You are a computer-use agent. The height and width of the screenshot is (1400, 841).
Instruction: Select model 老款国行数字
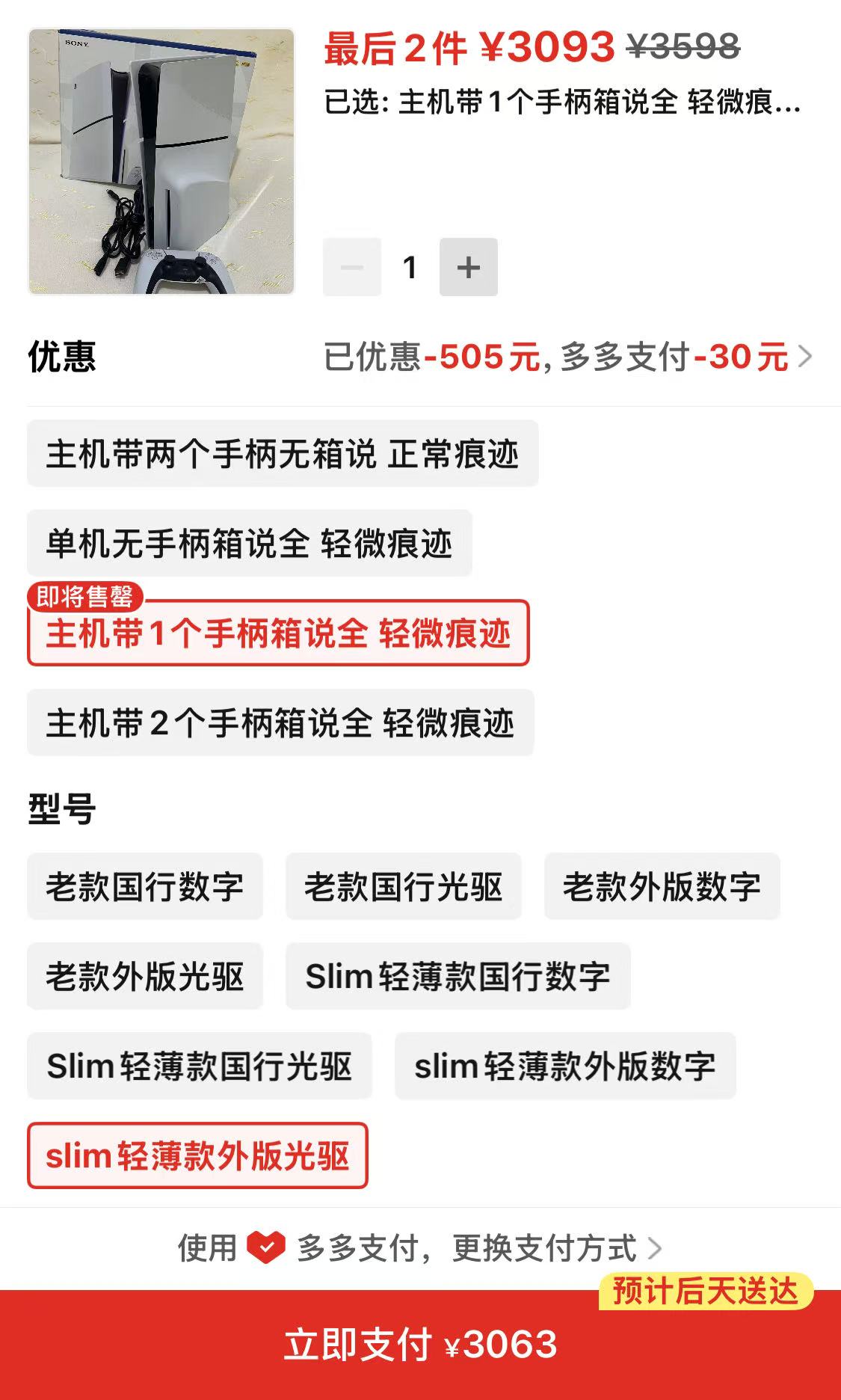(x=145, y=887)
